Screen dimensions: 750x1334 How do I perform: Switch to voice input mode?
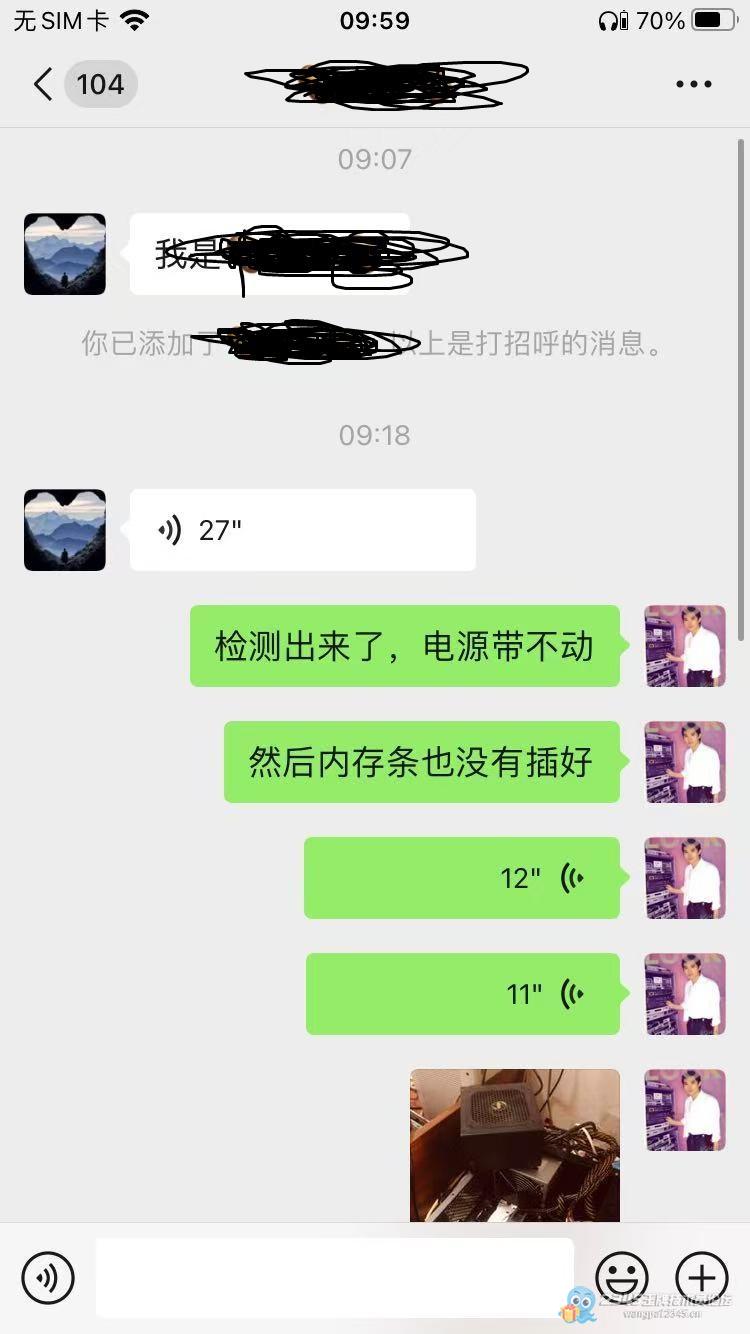(x=48, y=1277)
